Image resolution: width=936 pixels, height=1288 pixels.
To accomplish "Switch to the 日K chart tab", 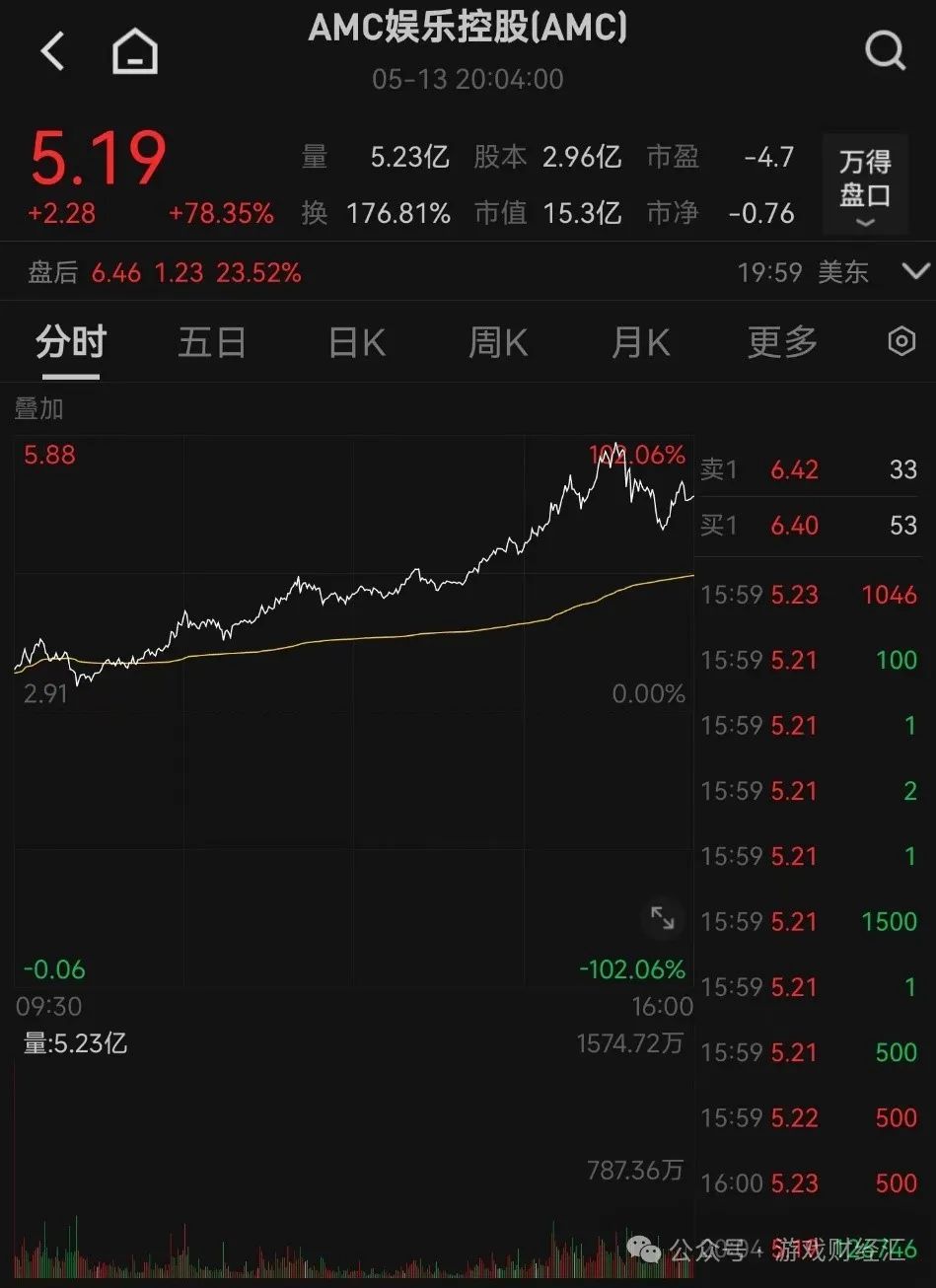I will 356,343.
